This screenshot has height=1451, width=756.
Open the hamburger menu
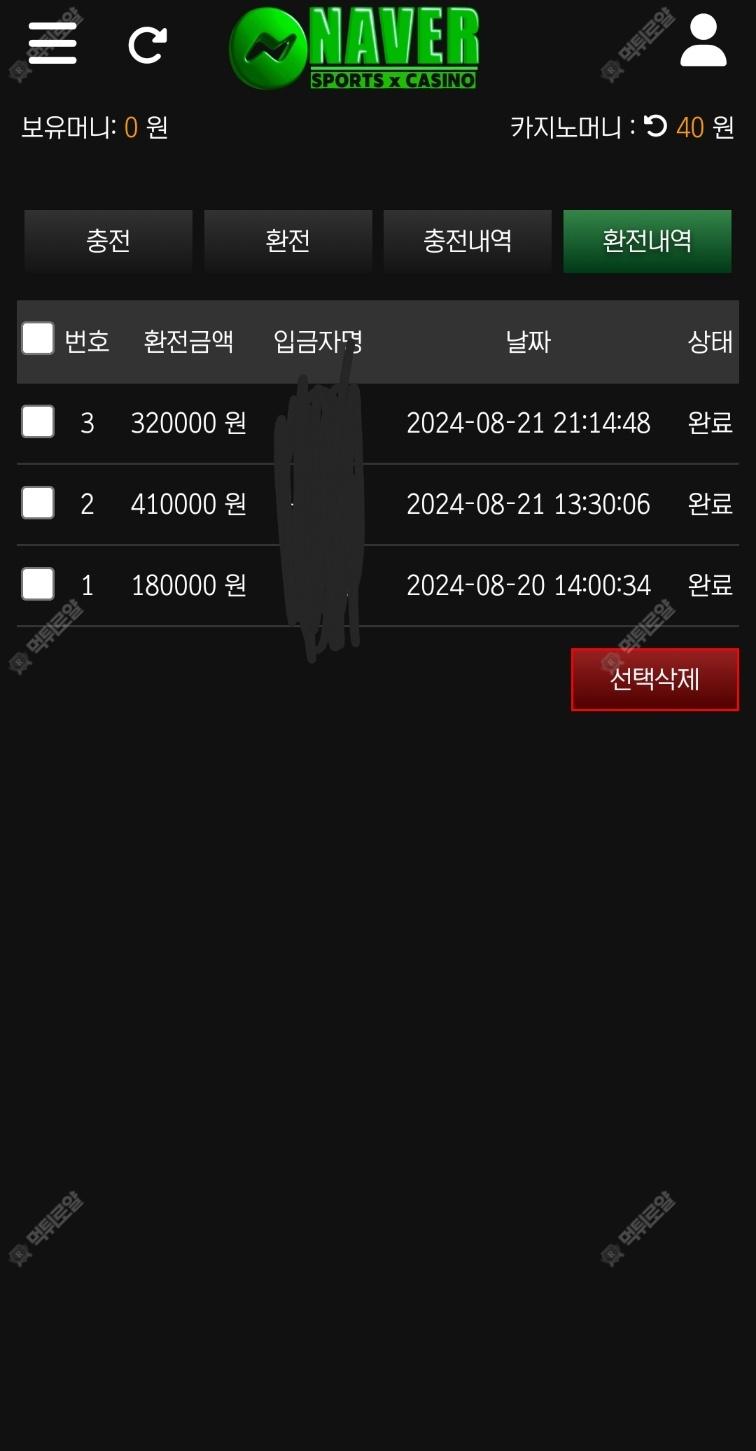point(53,44)
